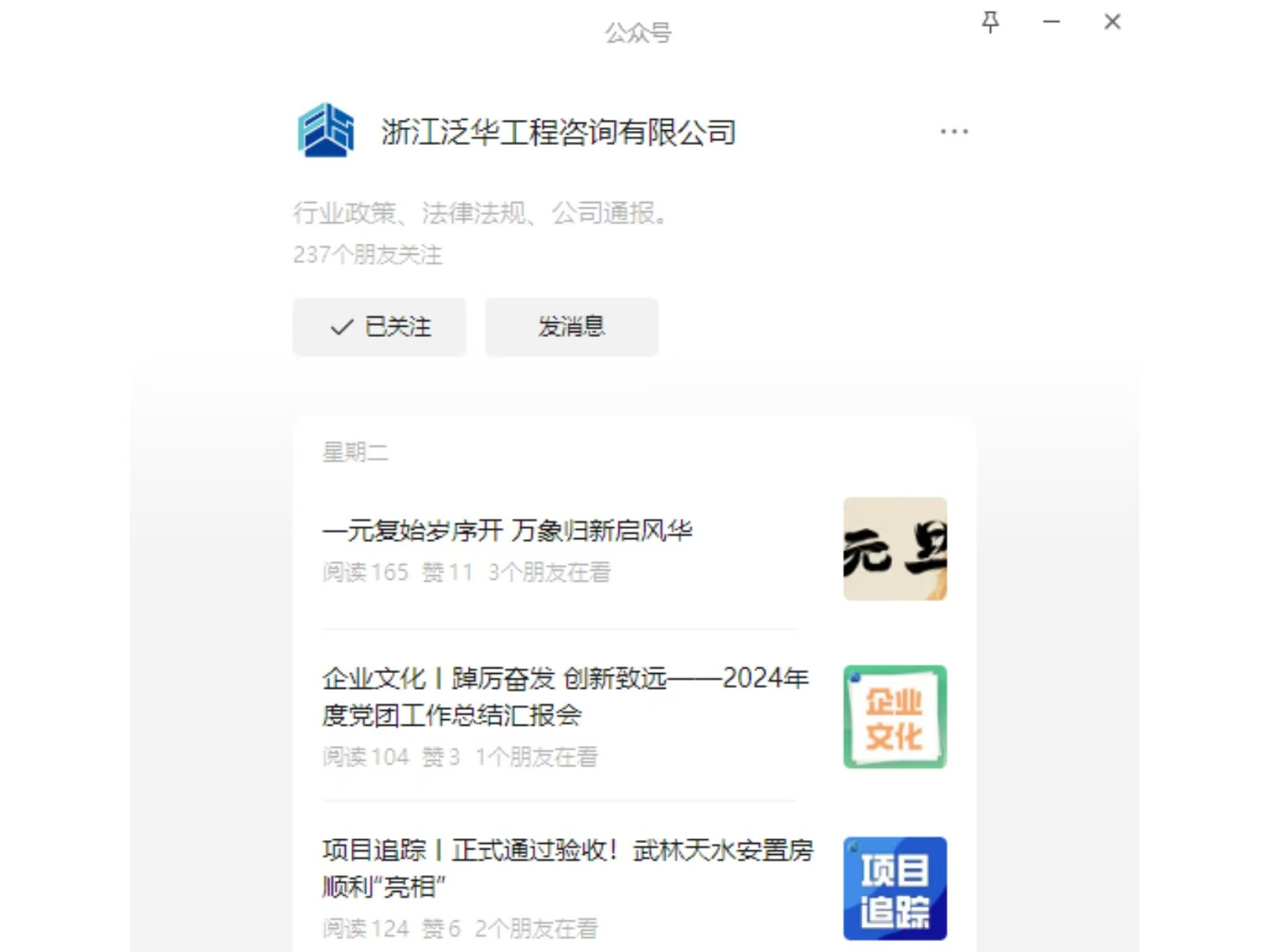Tap the 已关注 button
Screen dimensions: 1270x952
point(379,327)
